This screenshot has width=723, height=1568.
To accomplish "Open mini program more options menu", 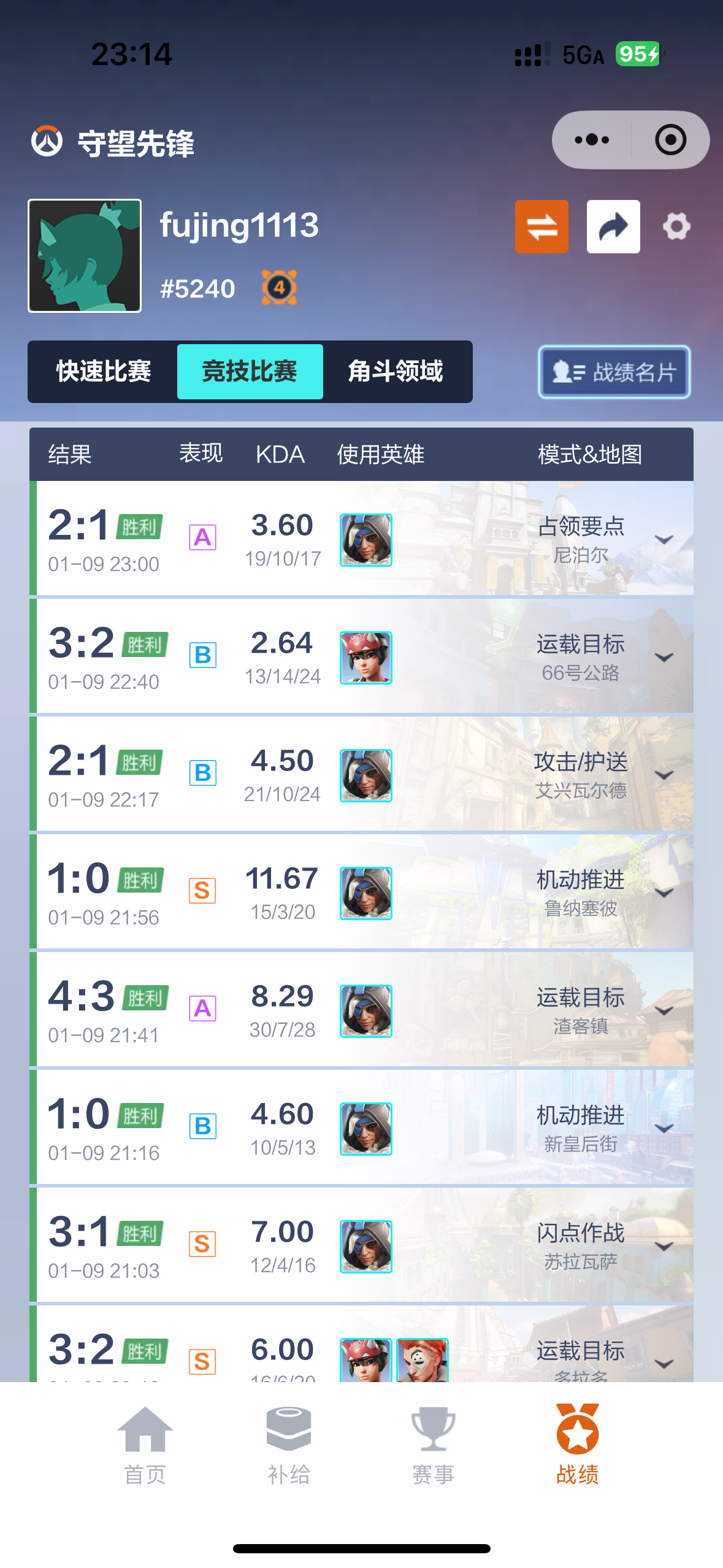I will (592, 140).
